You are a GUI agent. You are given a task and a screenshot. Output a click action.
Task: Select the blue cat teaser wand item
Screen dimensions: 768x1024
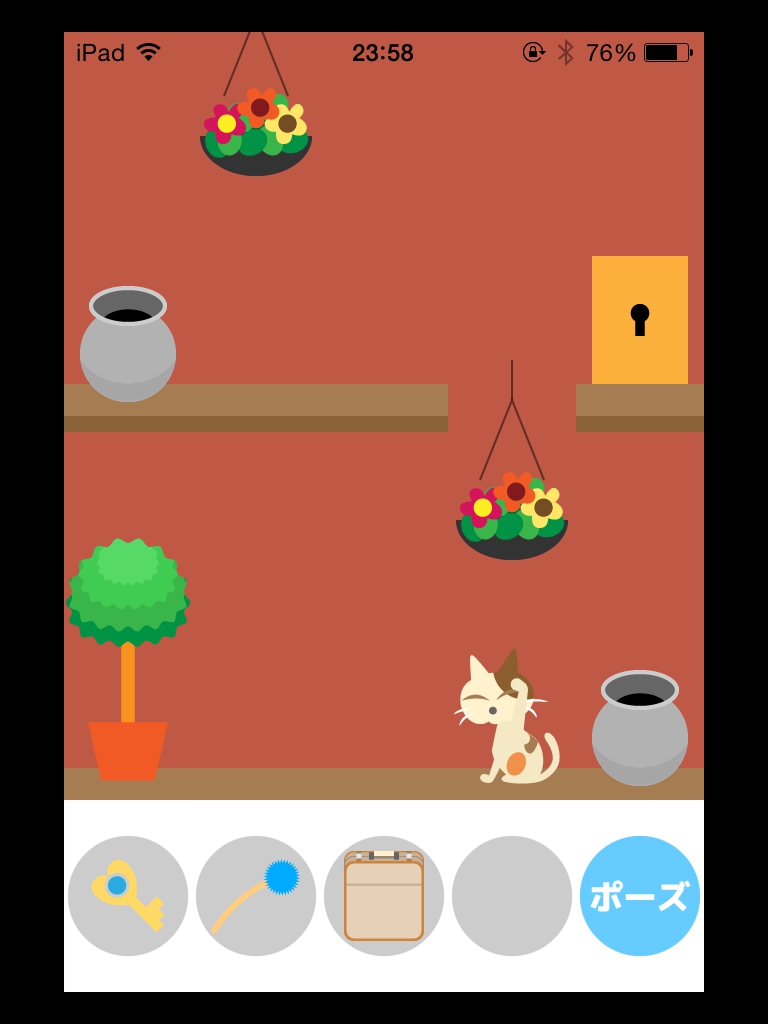click(256, 895)
